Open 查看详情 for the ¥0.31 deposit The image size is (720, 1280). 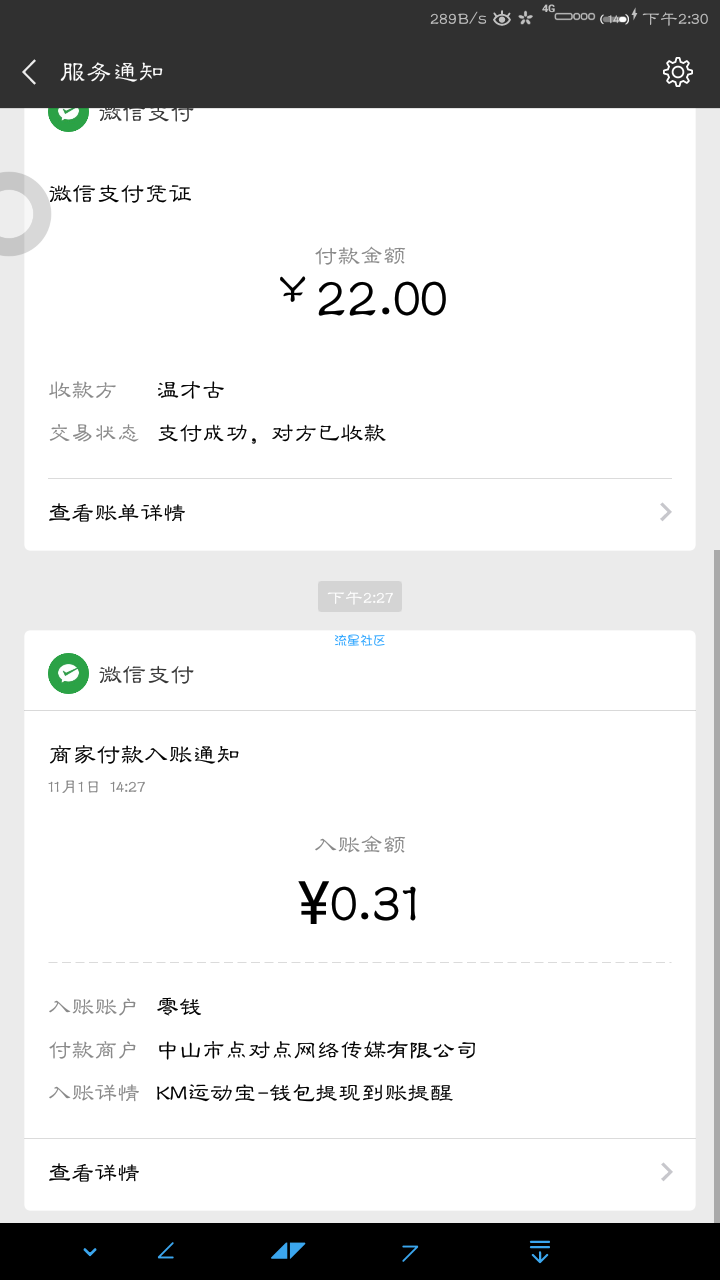point(360,1173)
